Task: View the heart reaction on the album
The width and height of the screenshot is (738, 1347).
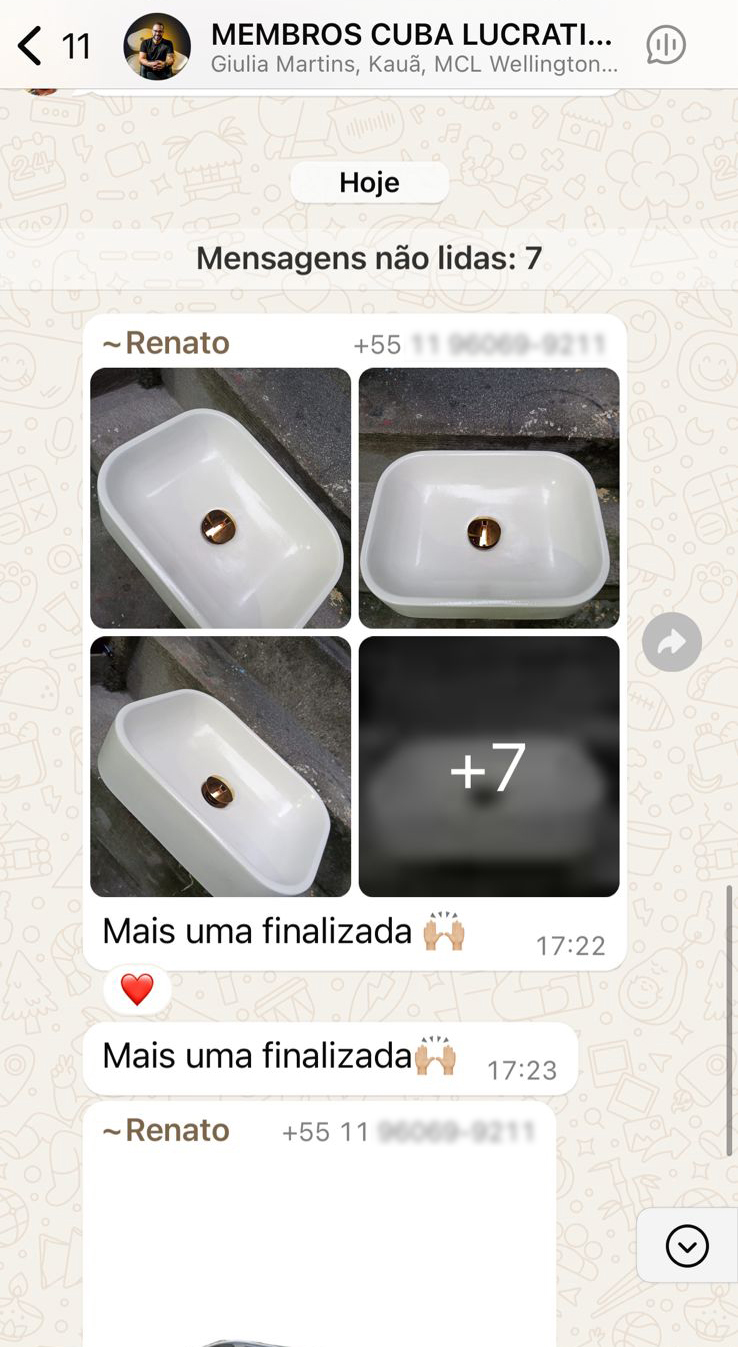Action: [x=137, y=990]
